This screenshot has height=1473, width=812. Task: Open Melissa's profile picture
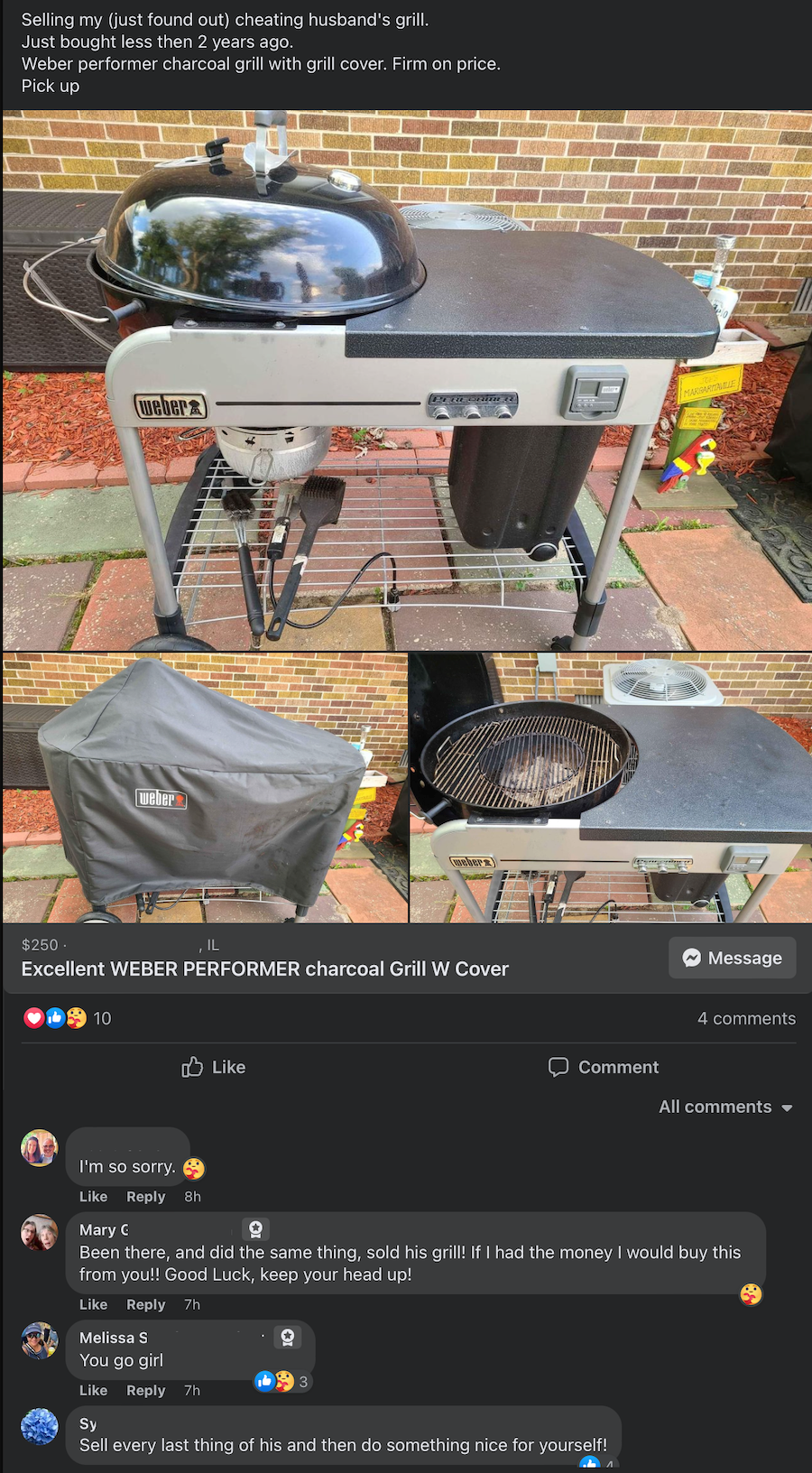pos(40,1340)
